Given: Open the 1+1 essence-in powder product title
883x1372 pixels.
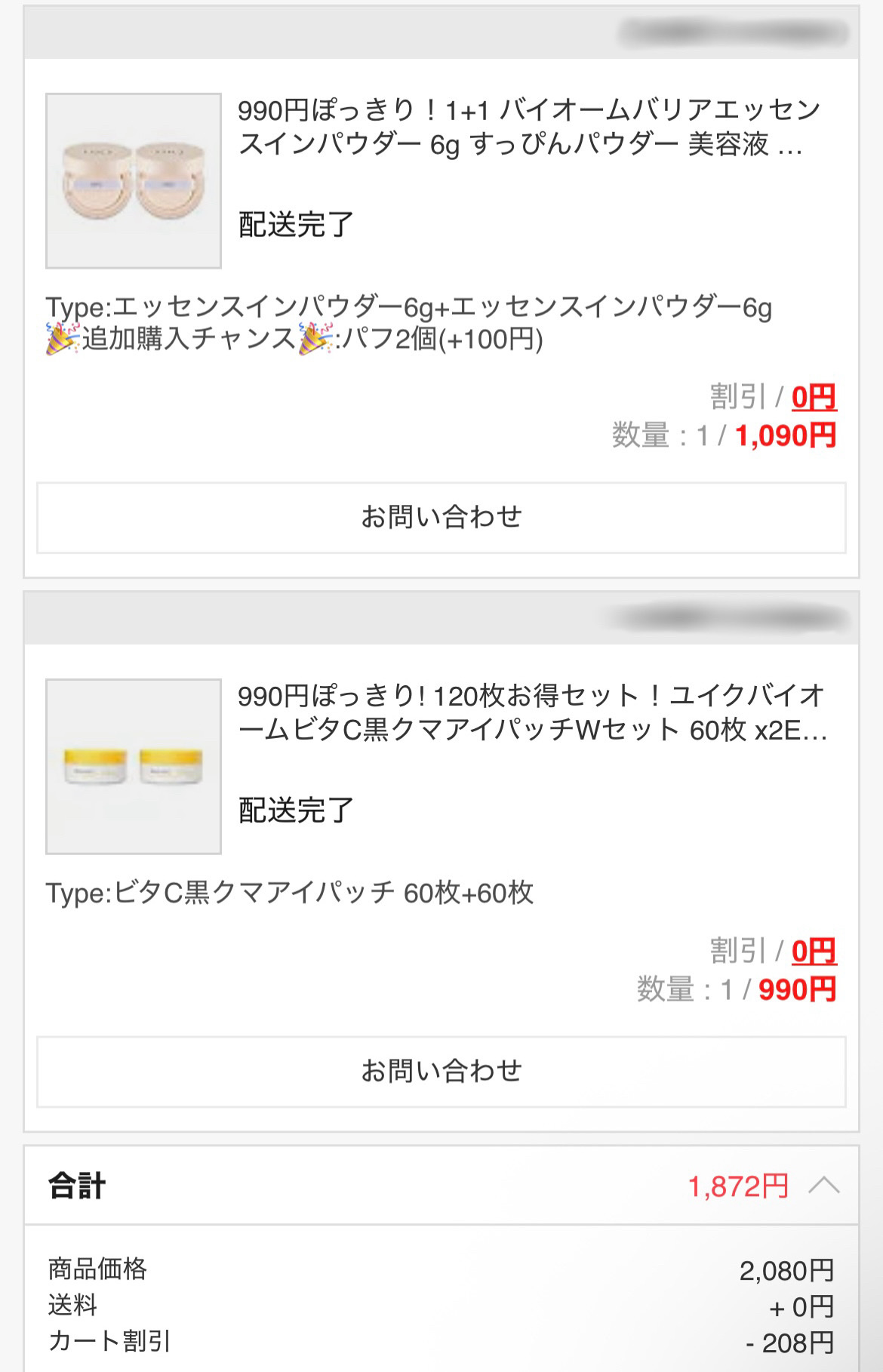Looking at the screenshot, I should coord(528,127).
